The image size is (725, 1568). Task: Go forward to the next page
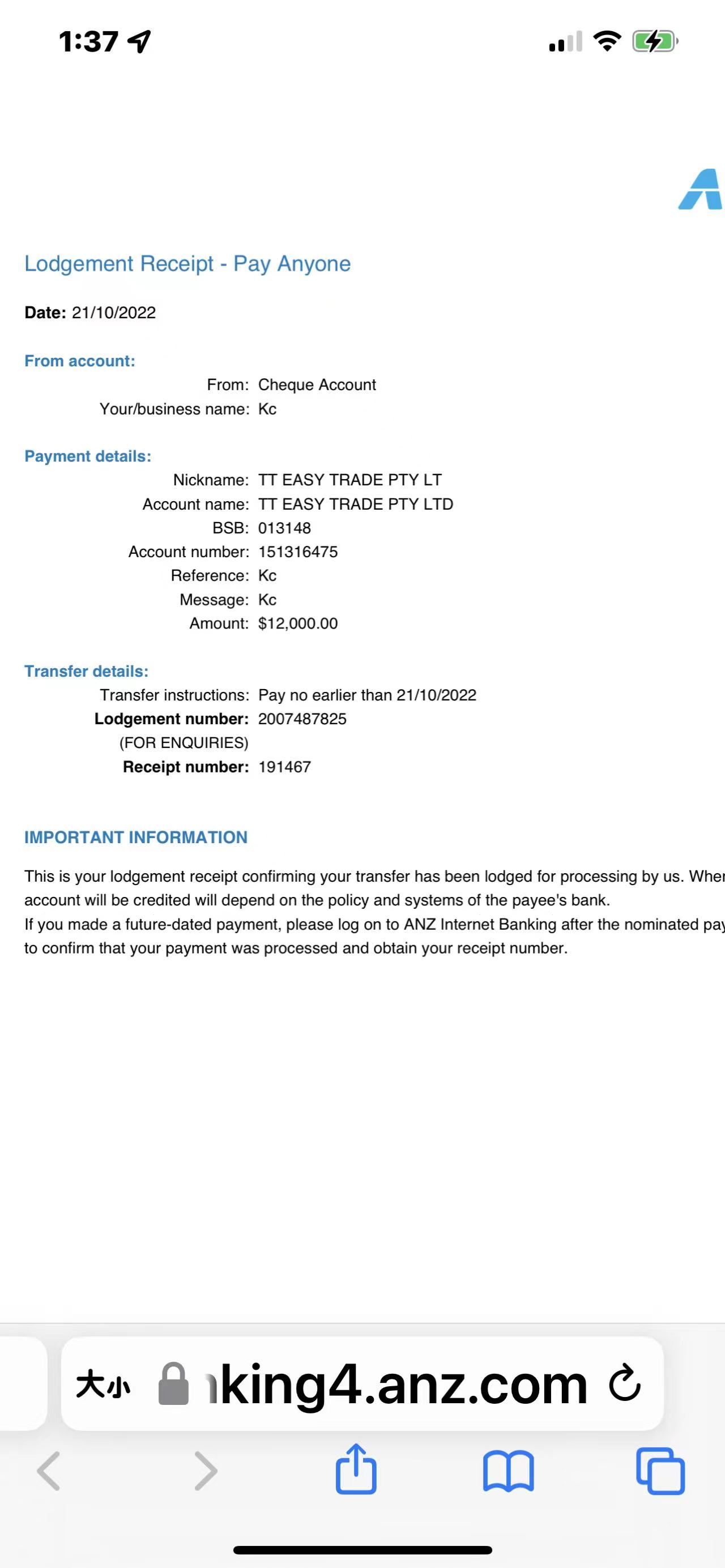click(206, 1471)
